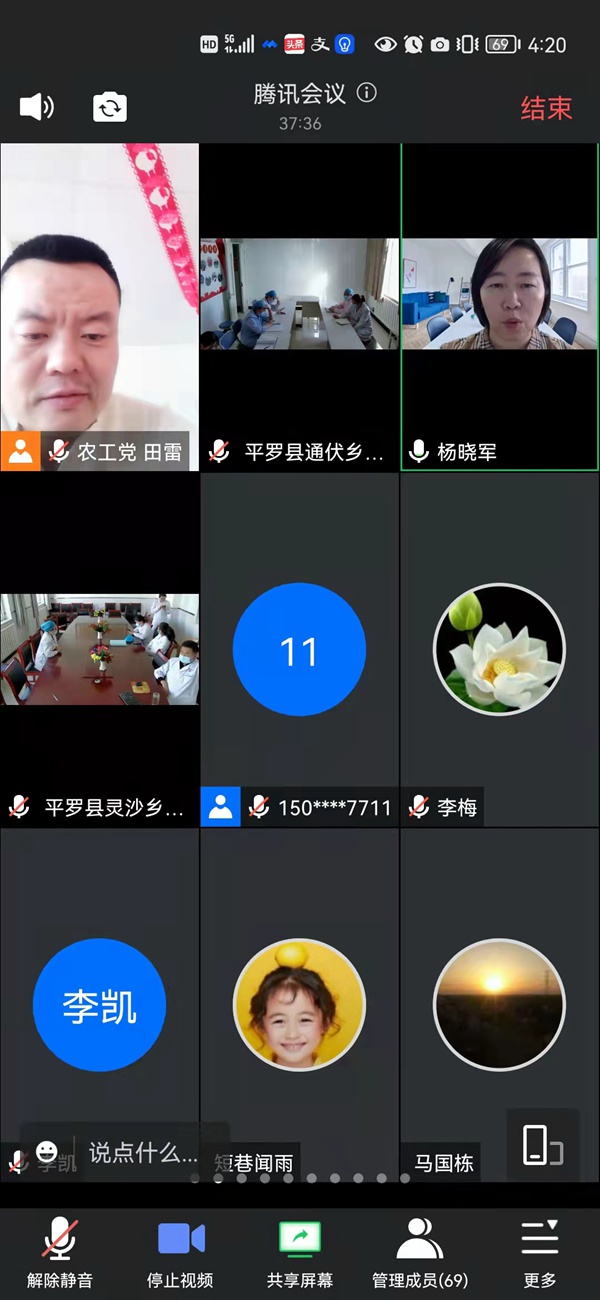Flip the camera view
Image resolution: width=600 pixels, height=1300 pixels.
coord(110,107)
